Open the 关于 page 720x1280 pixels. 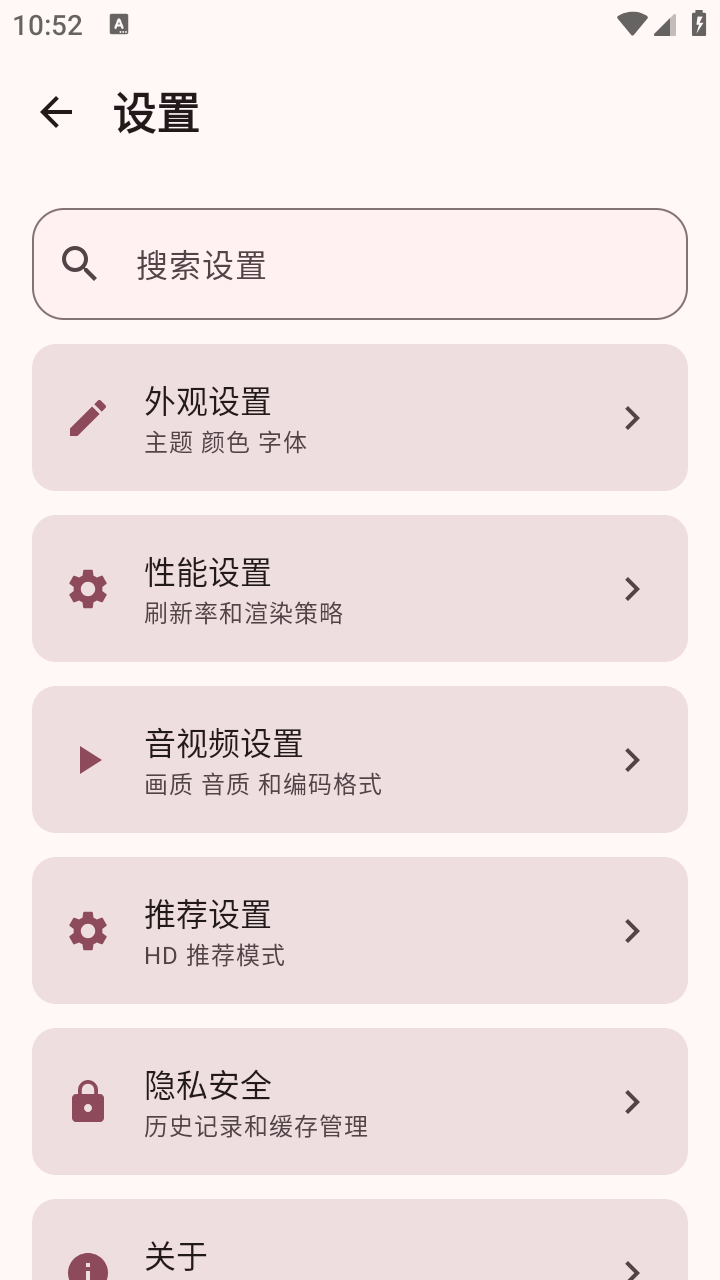pyautogui.click(x=360, y=1255)
